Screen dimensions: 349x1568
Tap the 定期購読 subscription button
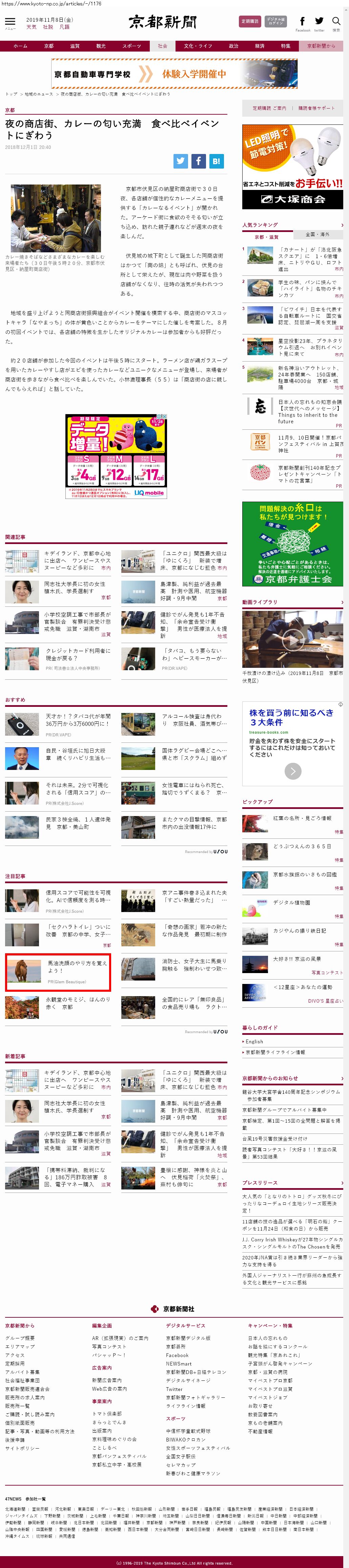(250, 21)
